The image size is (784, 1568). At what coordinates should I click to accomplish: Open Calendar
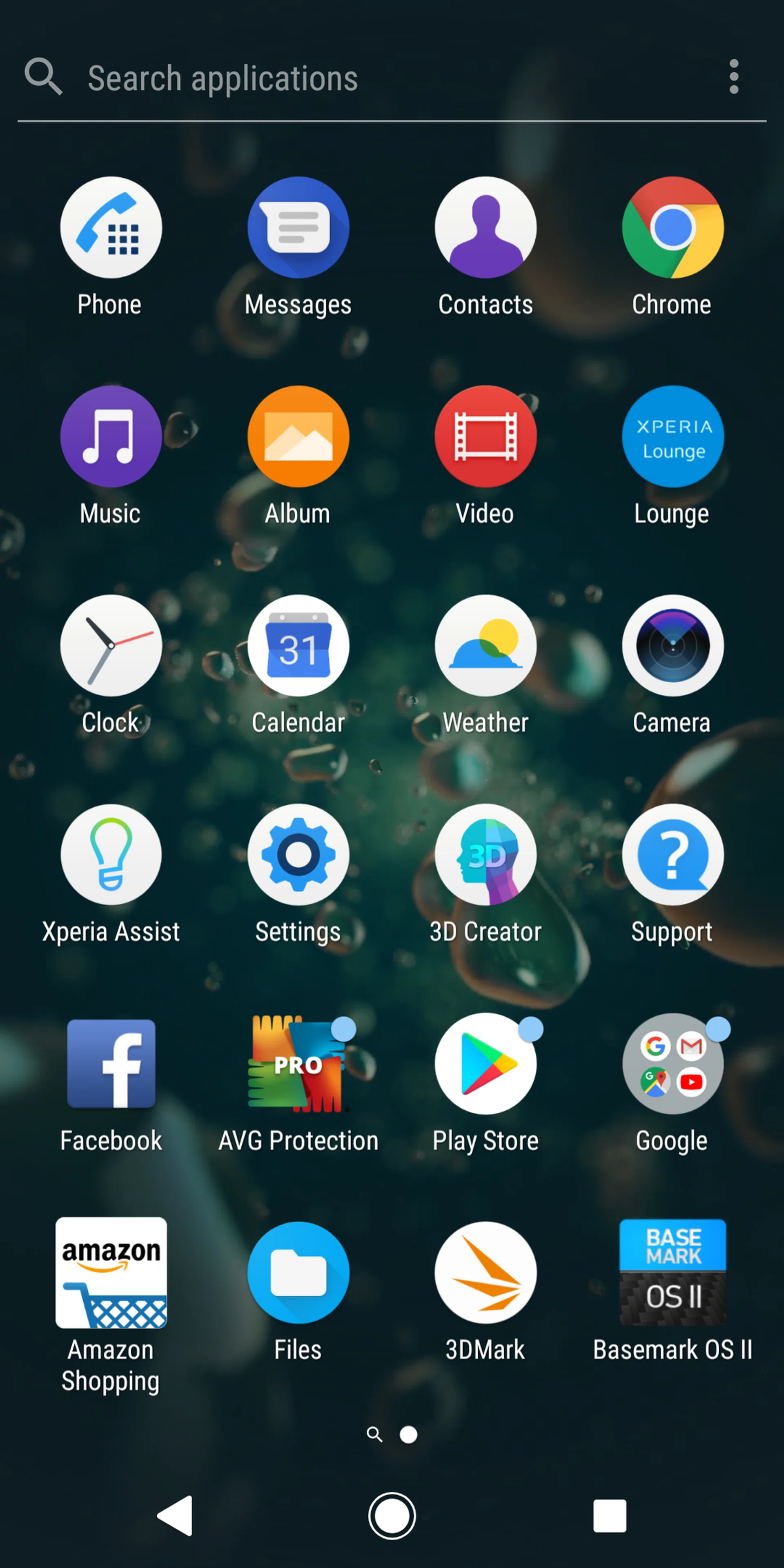click(x=298, y=645)
